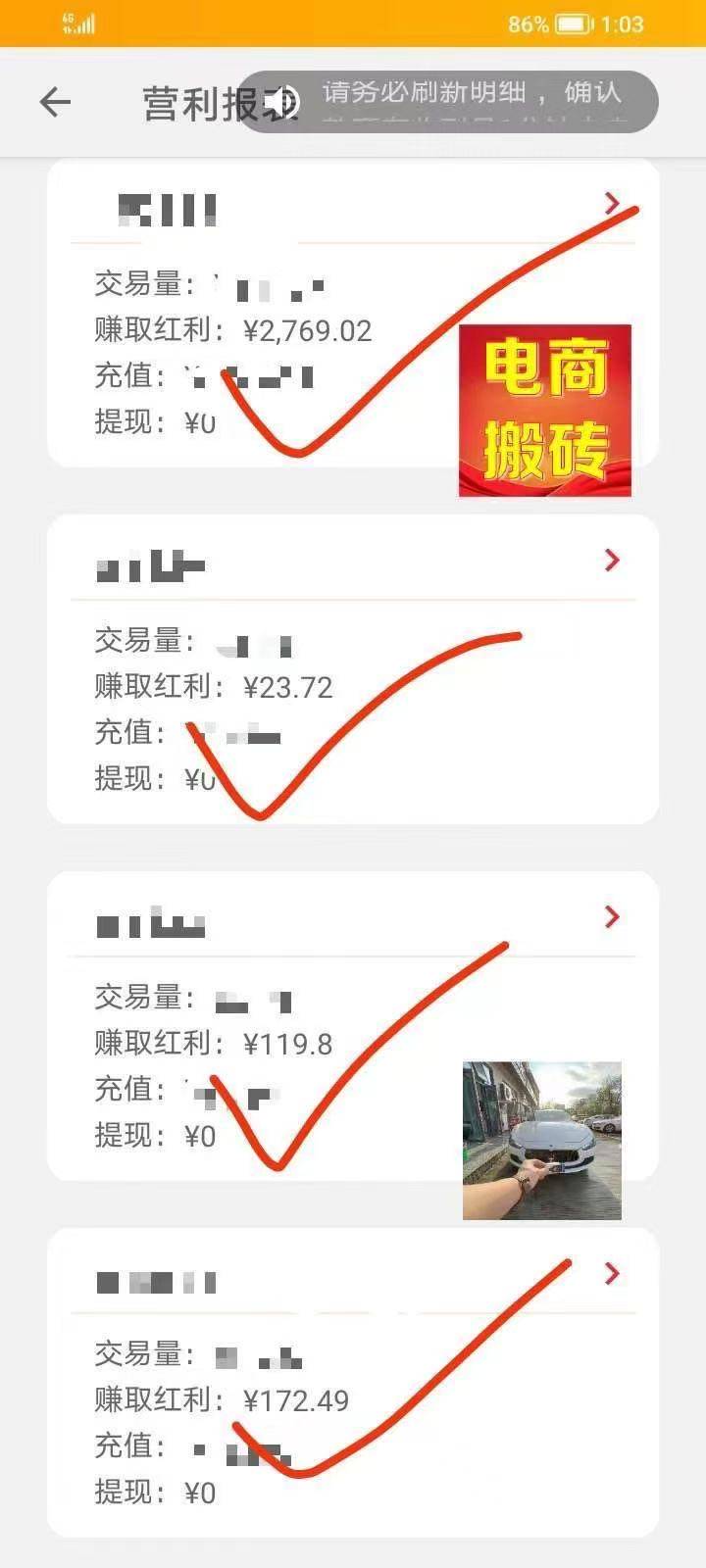Open the report card earning ¥172.49
Image resolution: width=706 pixels, height=1568 pixels.
coord(612,1274)
